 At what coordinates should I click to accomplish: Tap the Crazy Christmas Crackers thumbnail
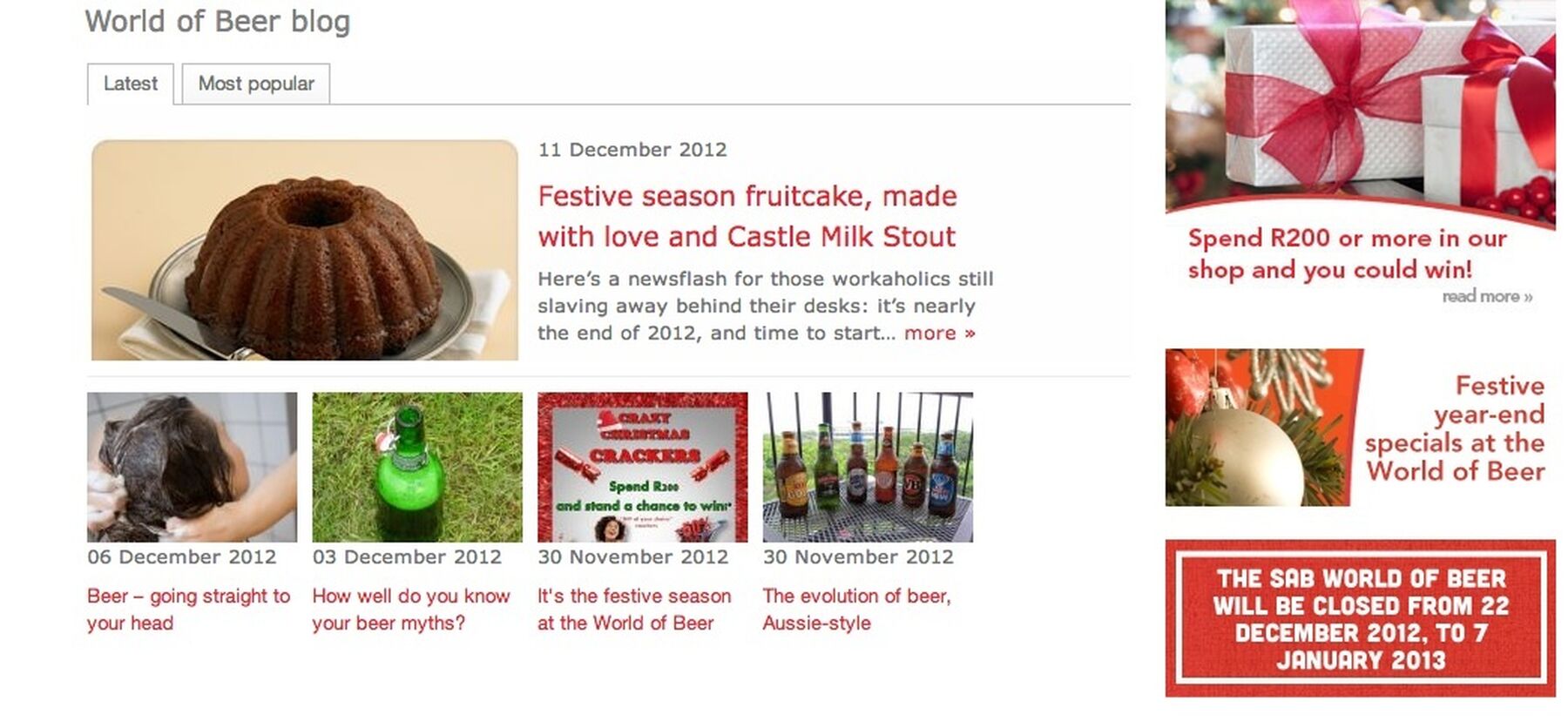pyautogui.click(x=642, y=467)
